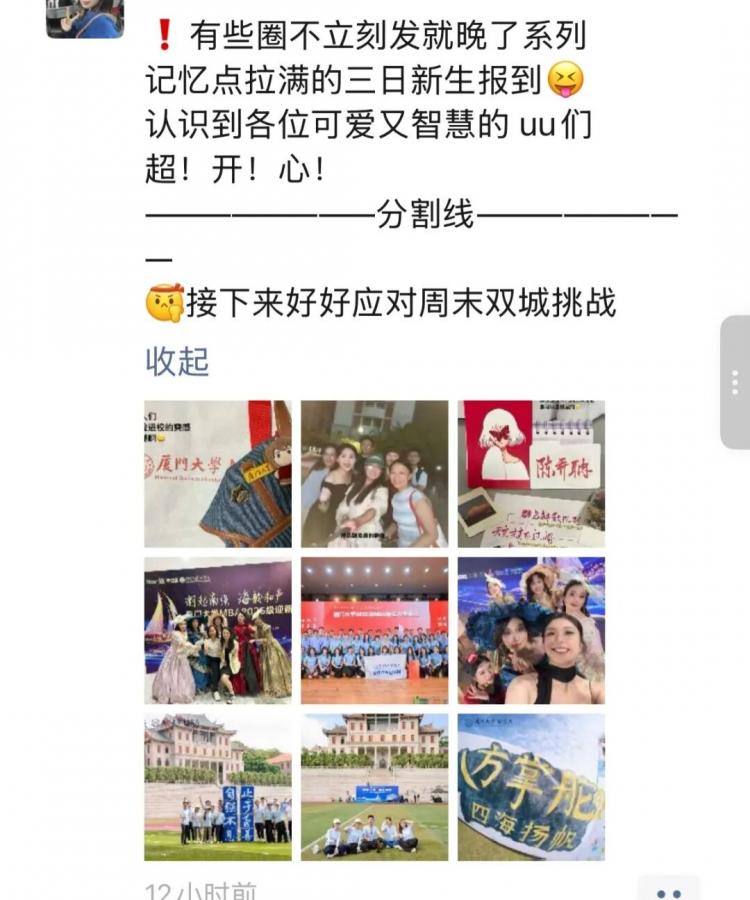Screen dimensions: 750x900
Task: Collapse the post text with 收起
Action: [x=177, y=361]
